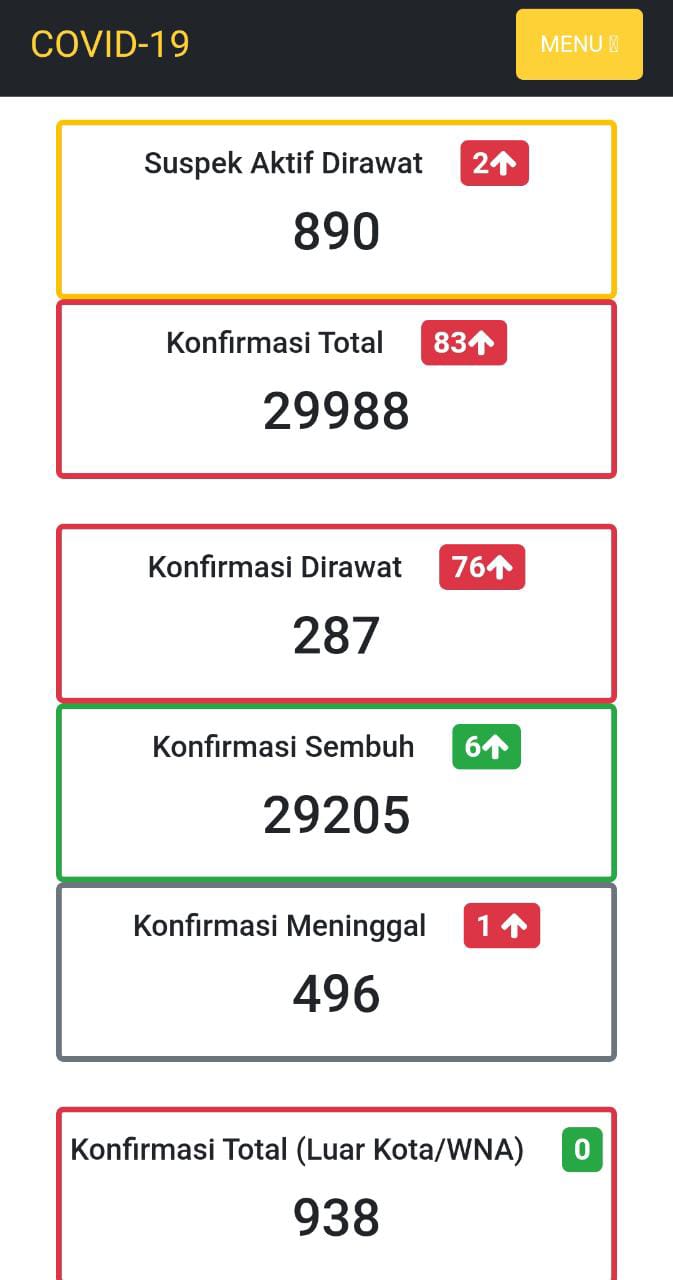Tap the COVID-19 header title link

[110, 44]
